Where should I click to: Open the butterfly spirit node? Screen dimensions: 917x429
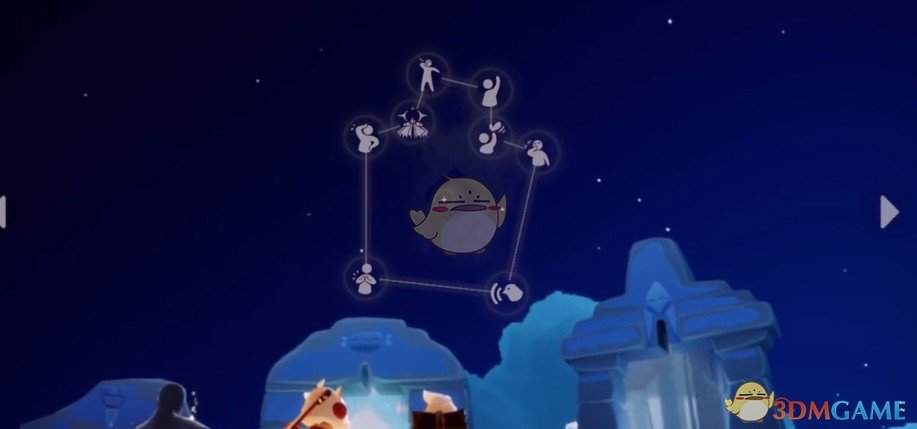412,124
